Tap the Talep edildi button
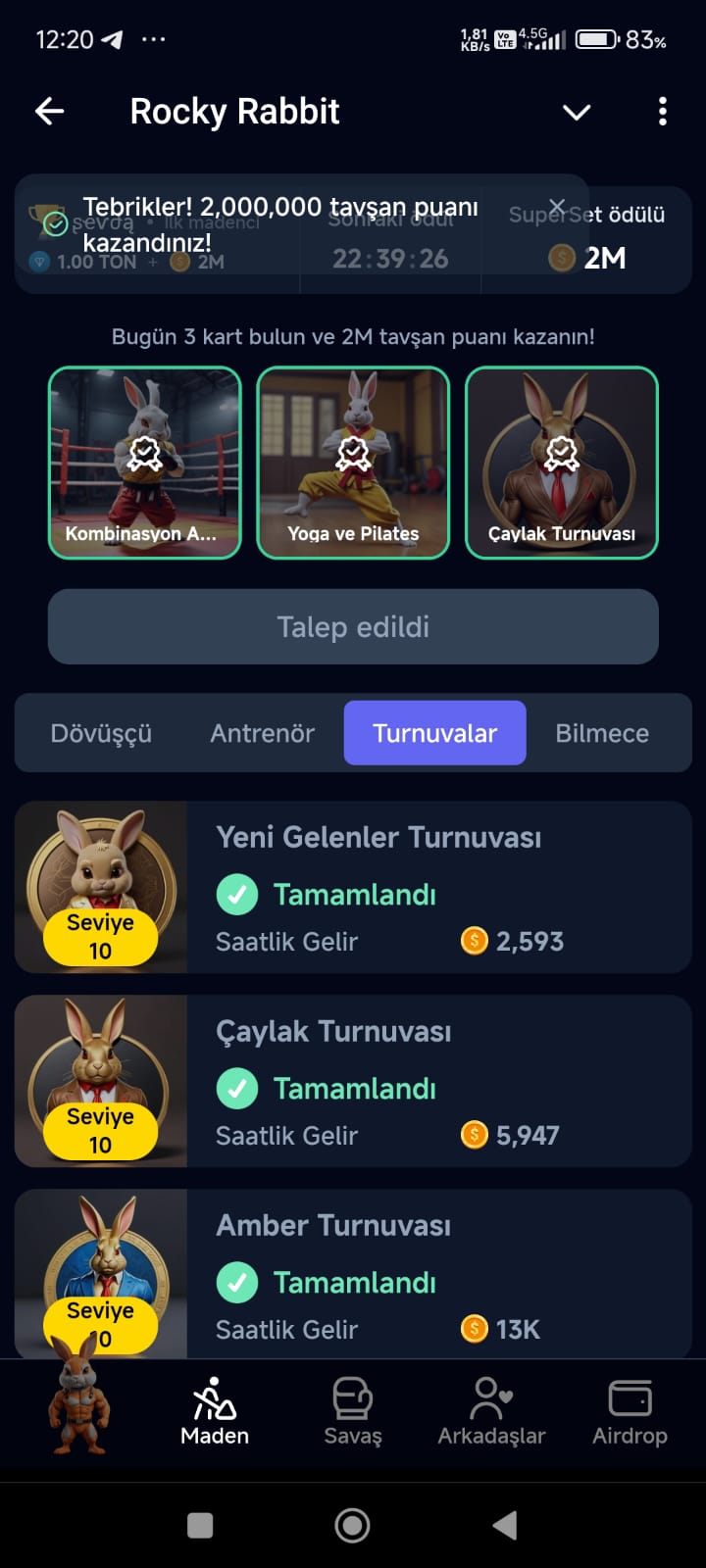This screenshot has width=706, height=1568. 353,627
